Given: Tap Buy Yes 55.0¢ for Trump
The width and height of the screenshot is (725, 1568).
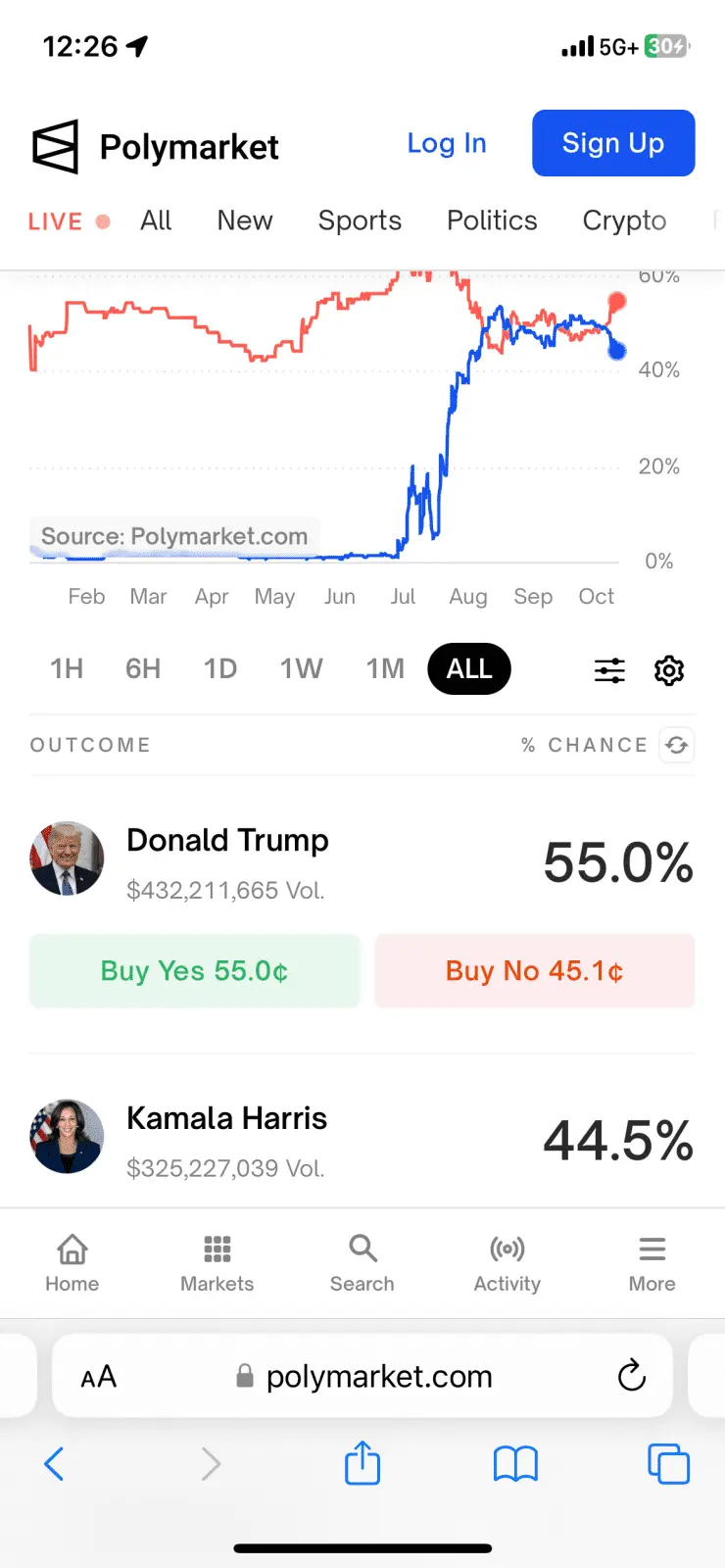Looking at the screenshot, I should [x=195, y=971].
